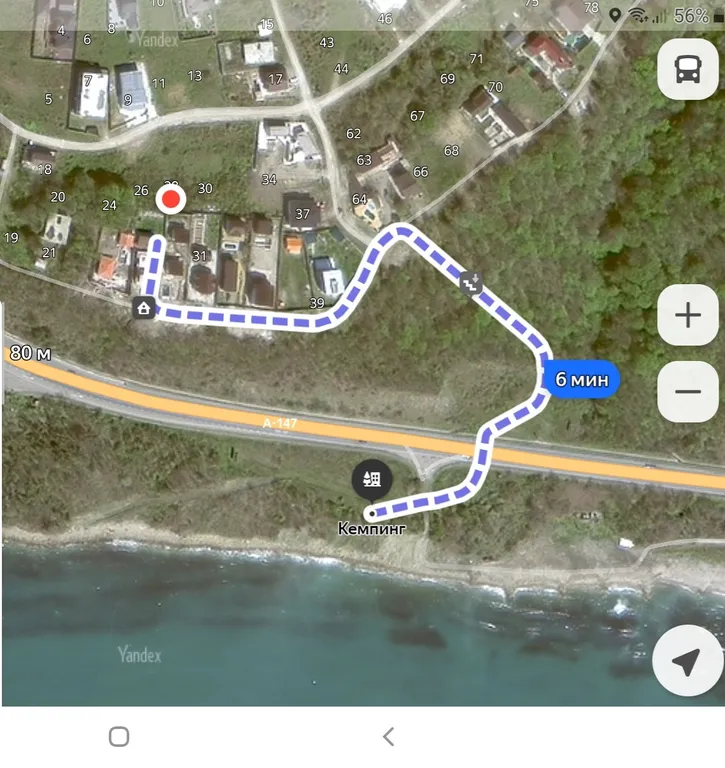This screenshot has width=725, height=768.
Task: Center map on my location
Action: 687,661
